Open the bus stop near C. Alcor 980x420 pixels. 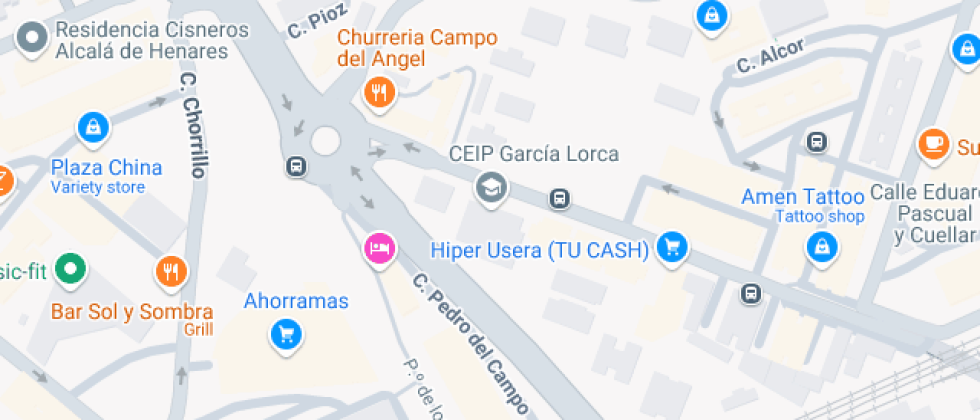[816, 142]
